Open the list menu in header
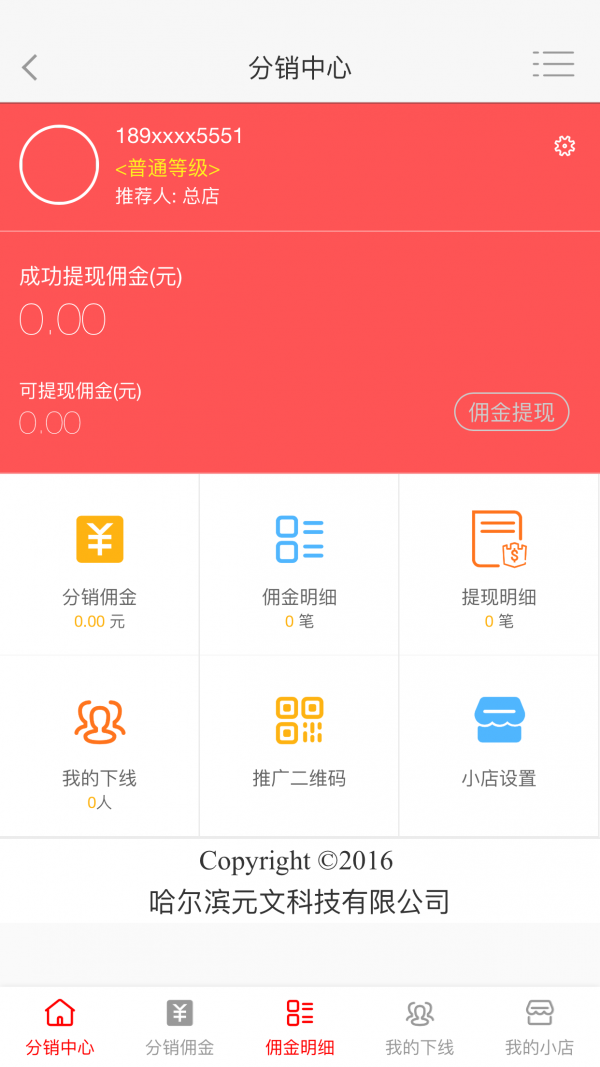This screenshot has width=600, height=1067. point(553,64)
